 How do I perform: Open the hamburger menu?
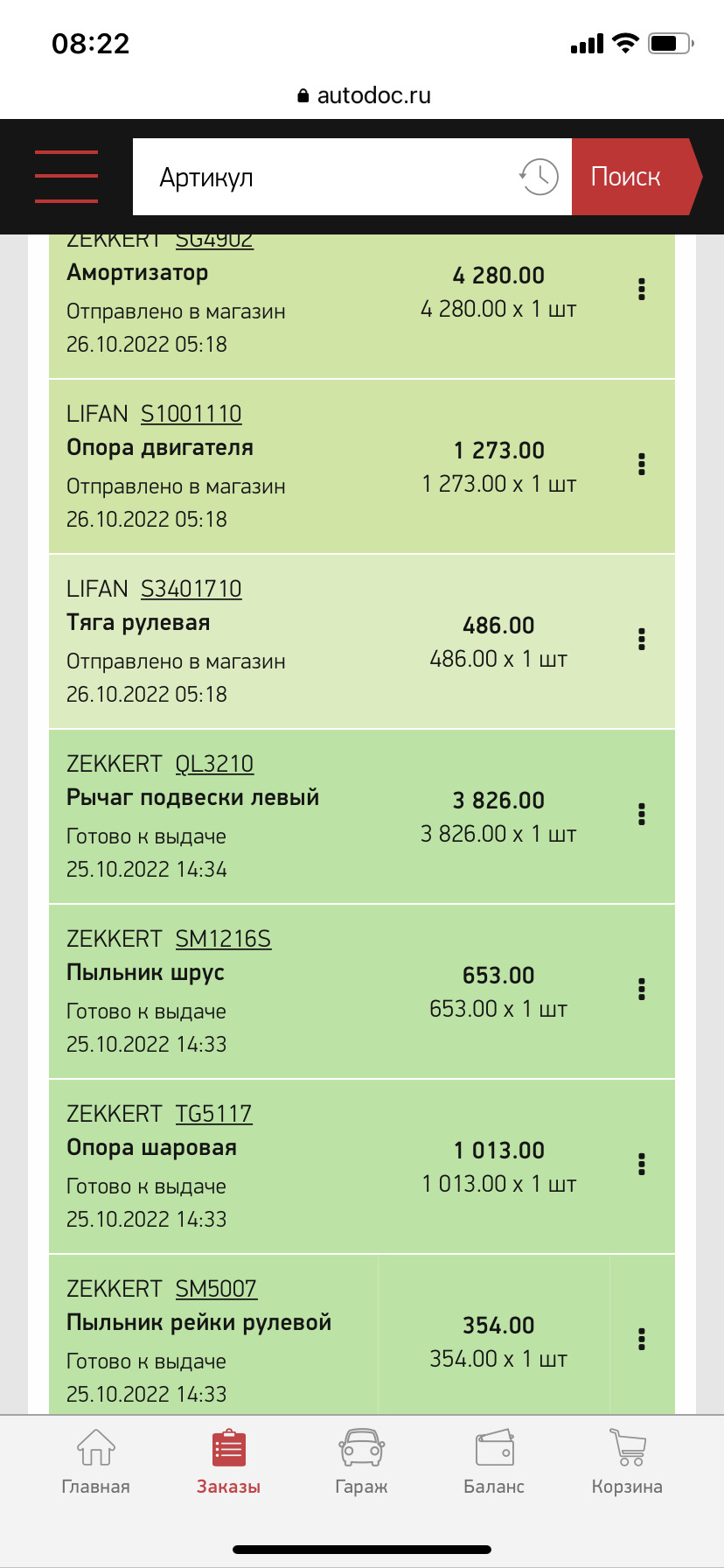pyautogui.click(x=66, y=176)
